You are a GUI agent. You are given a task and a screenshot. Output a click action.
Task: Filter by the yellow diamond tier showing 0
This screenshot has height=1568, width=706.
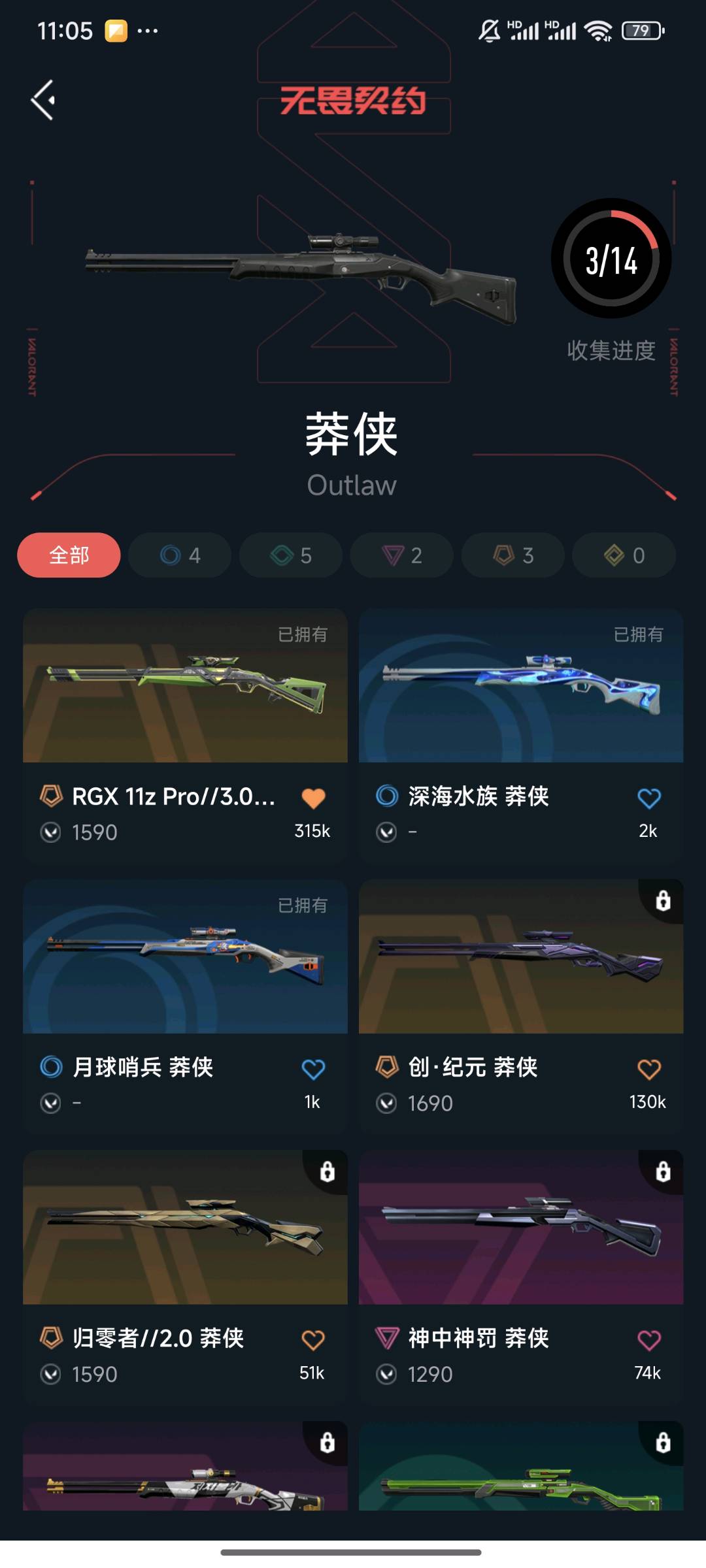624,555
